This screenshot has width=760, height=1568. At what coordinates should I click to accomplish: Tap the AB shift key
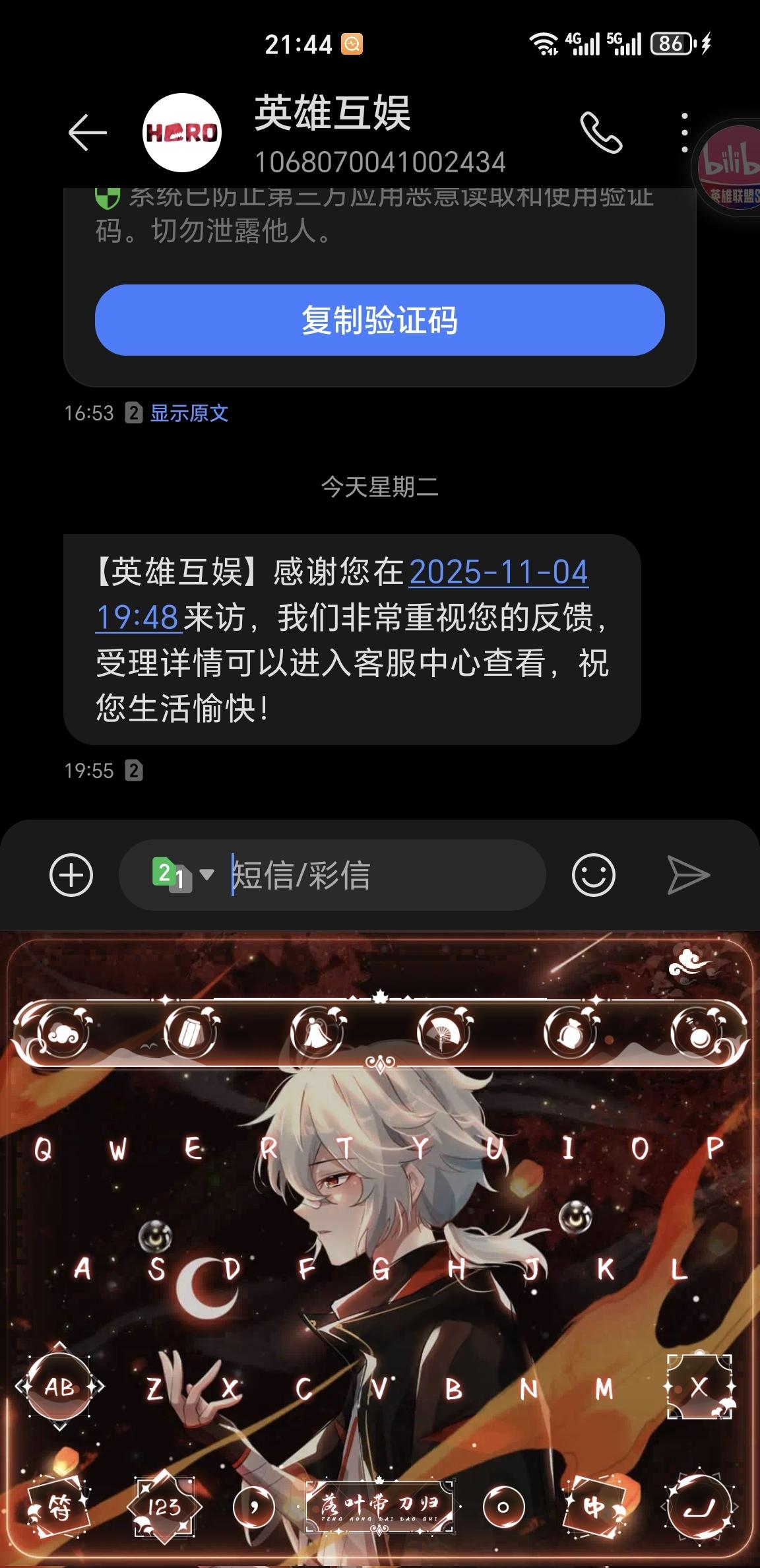[59, 1387]
